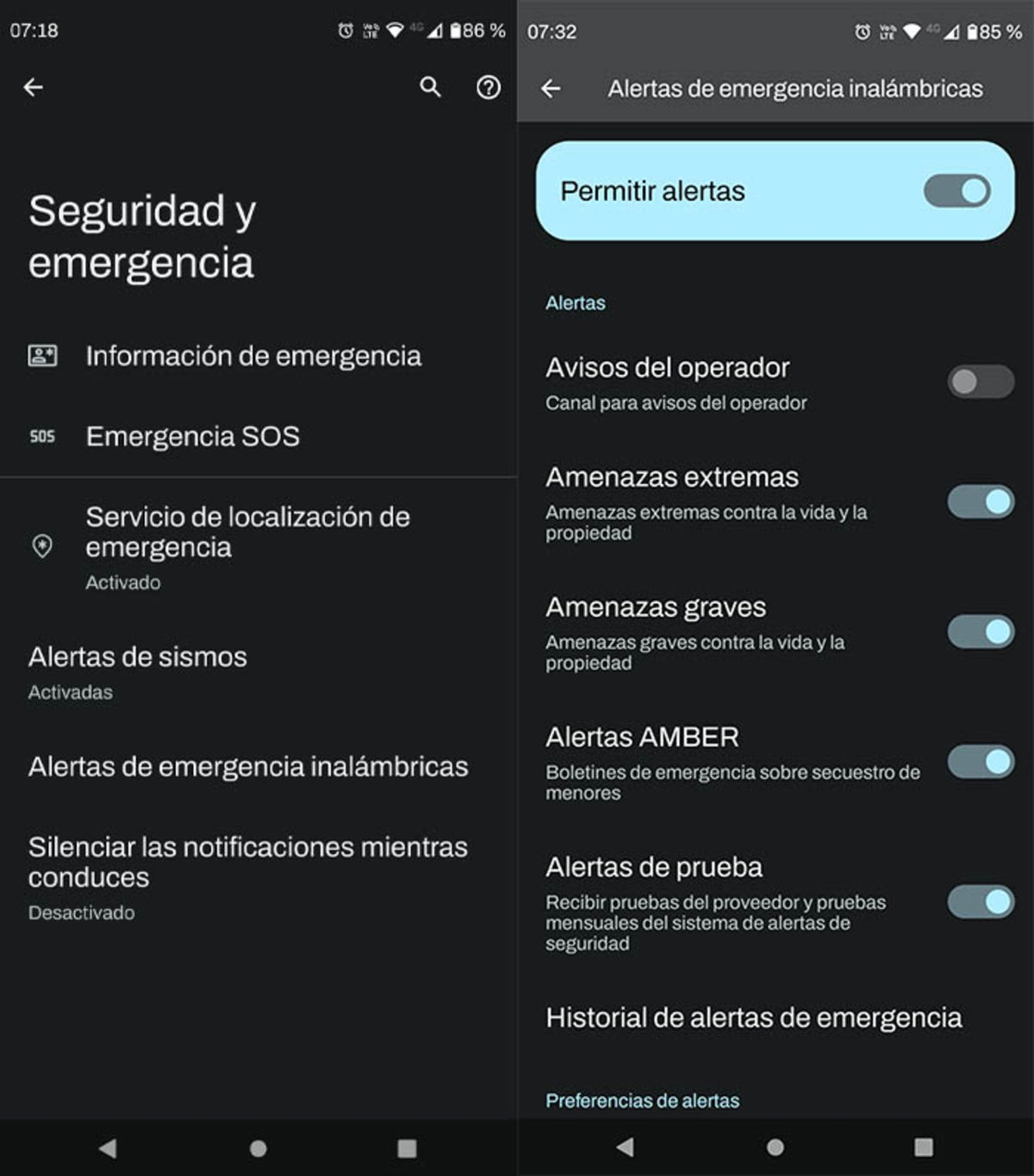Click the alarm clock status bar icon
The height and width of the screenshot is (1176, 1034).
tap(345, 31)
